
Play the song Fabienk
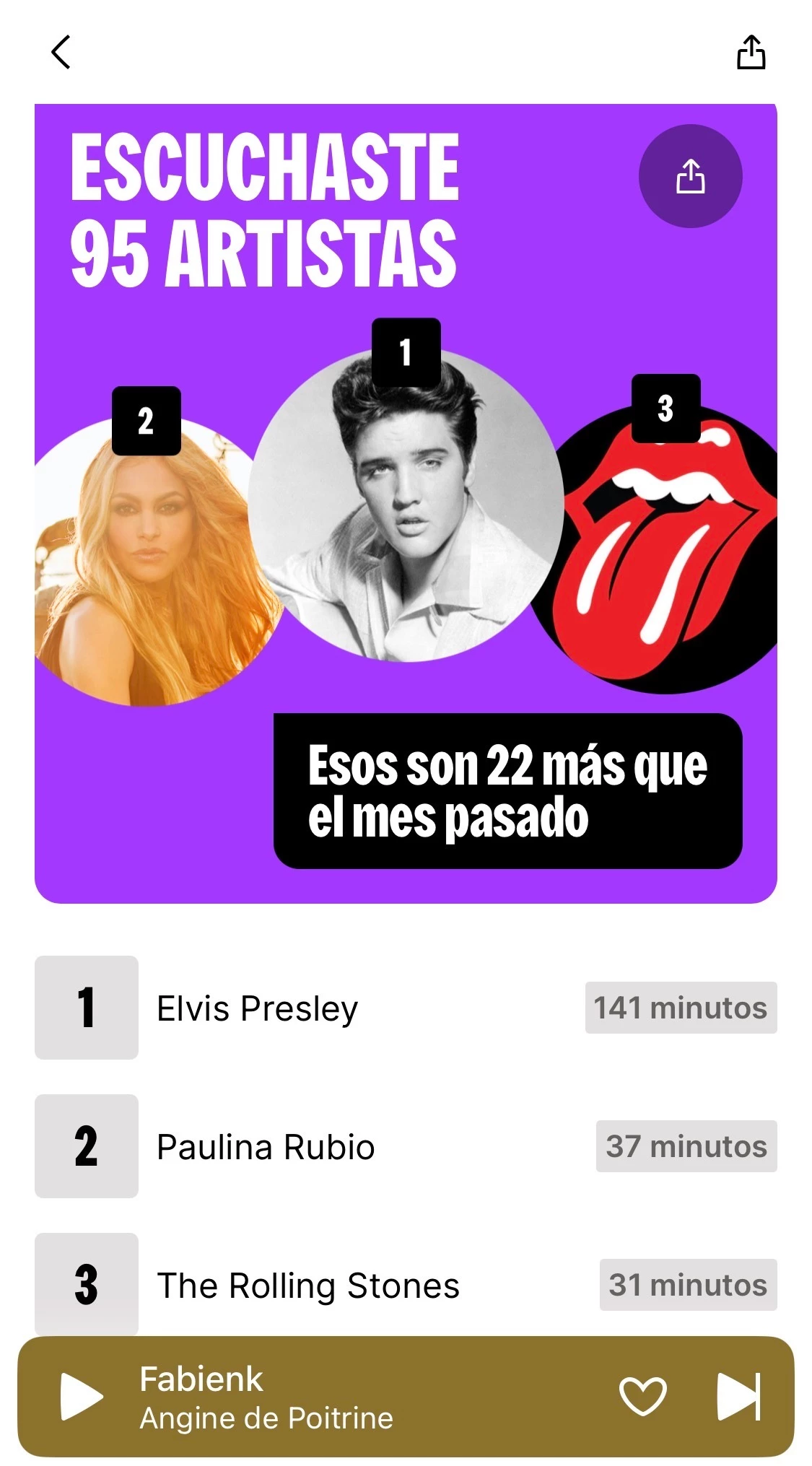(x=81, y=1396)
